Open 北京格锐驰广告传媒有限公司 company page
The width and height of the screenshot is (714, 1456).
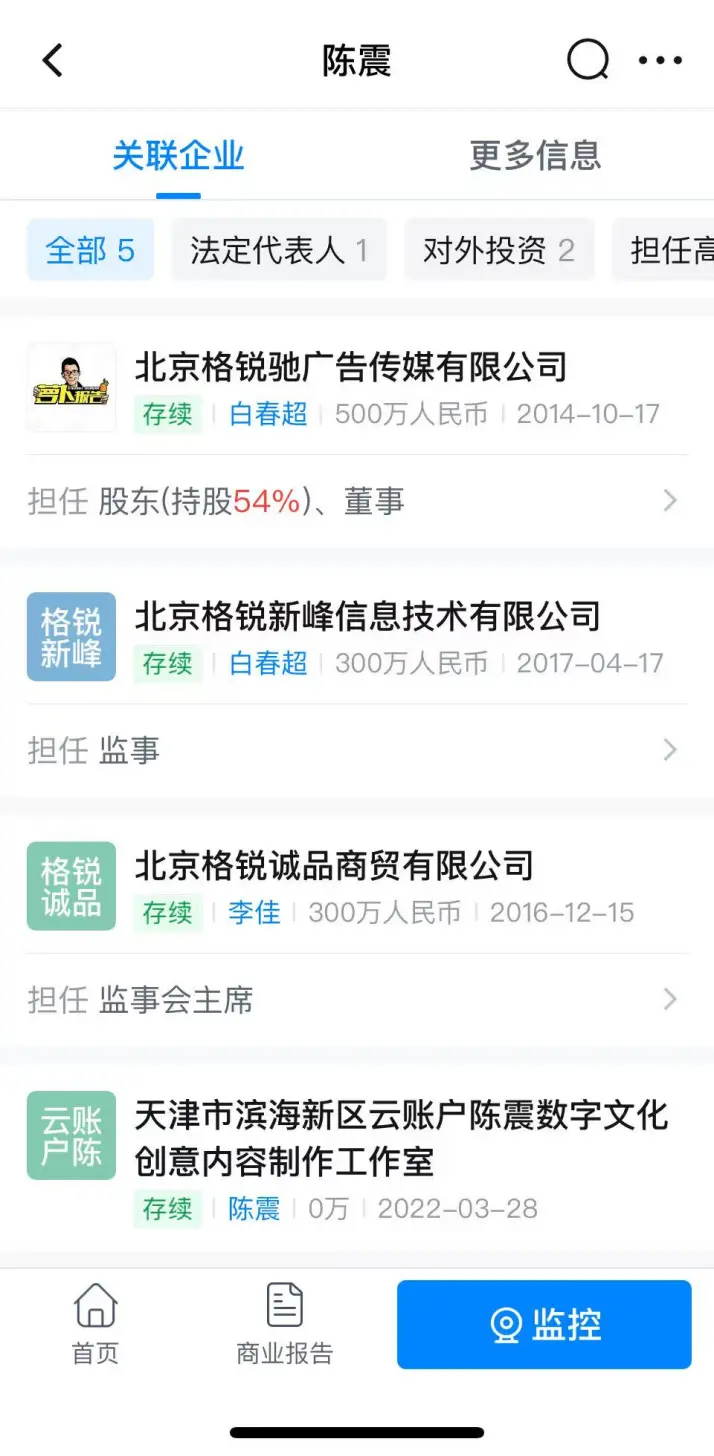[351, 367]
